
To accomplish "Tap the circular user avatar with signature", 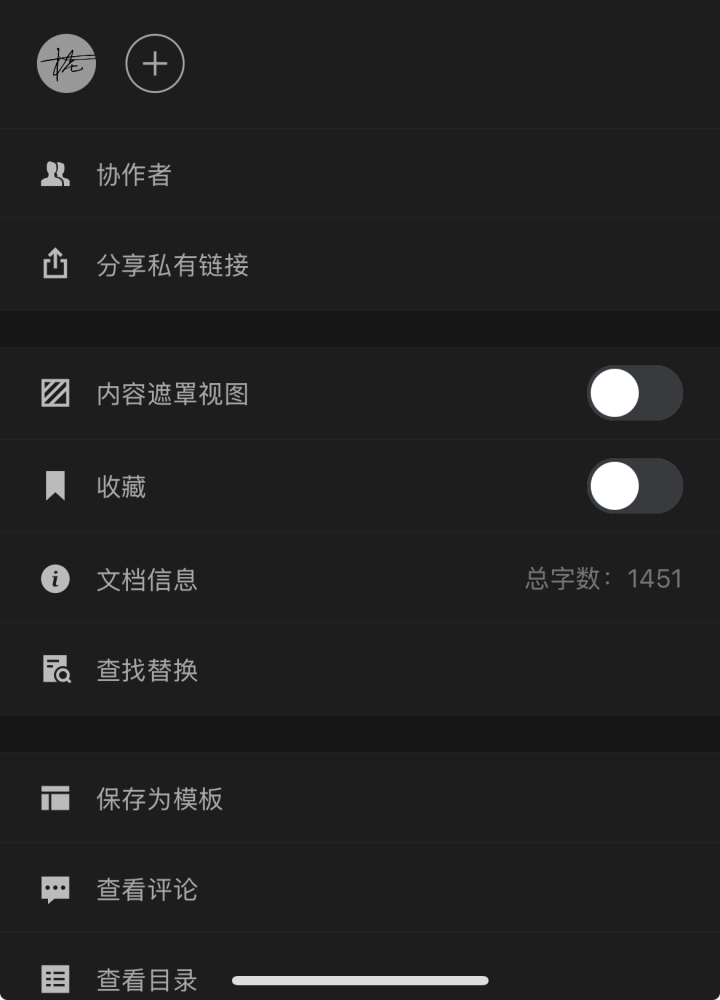I will click(66, 63).
